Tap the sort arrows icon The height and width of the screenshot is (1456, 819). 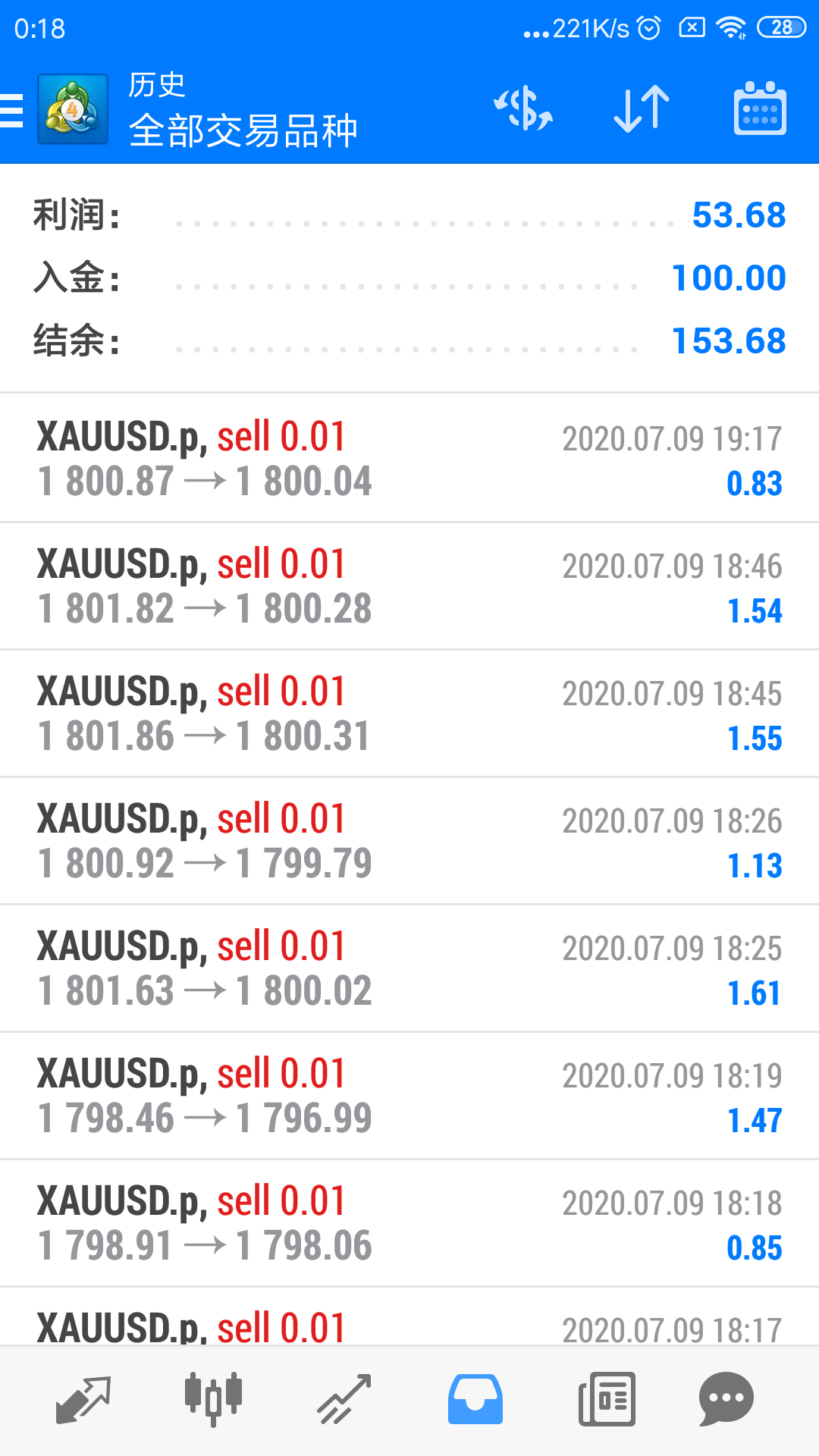pyautogui.click(x=642, y=109)
